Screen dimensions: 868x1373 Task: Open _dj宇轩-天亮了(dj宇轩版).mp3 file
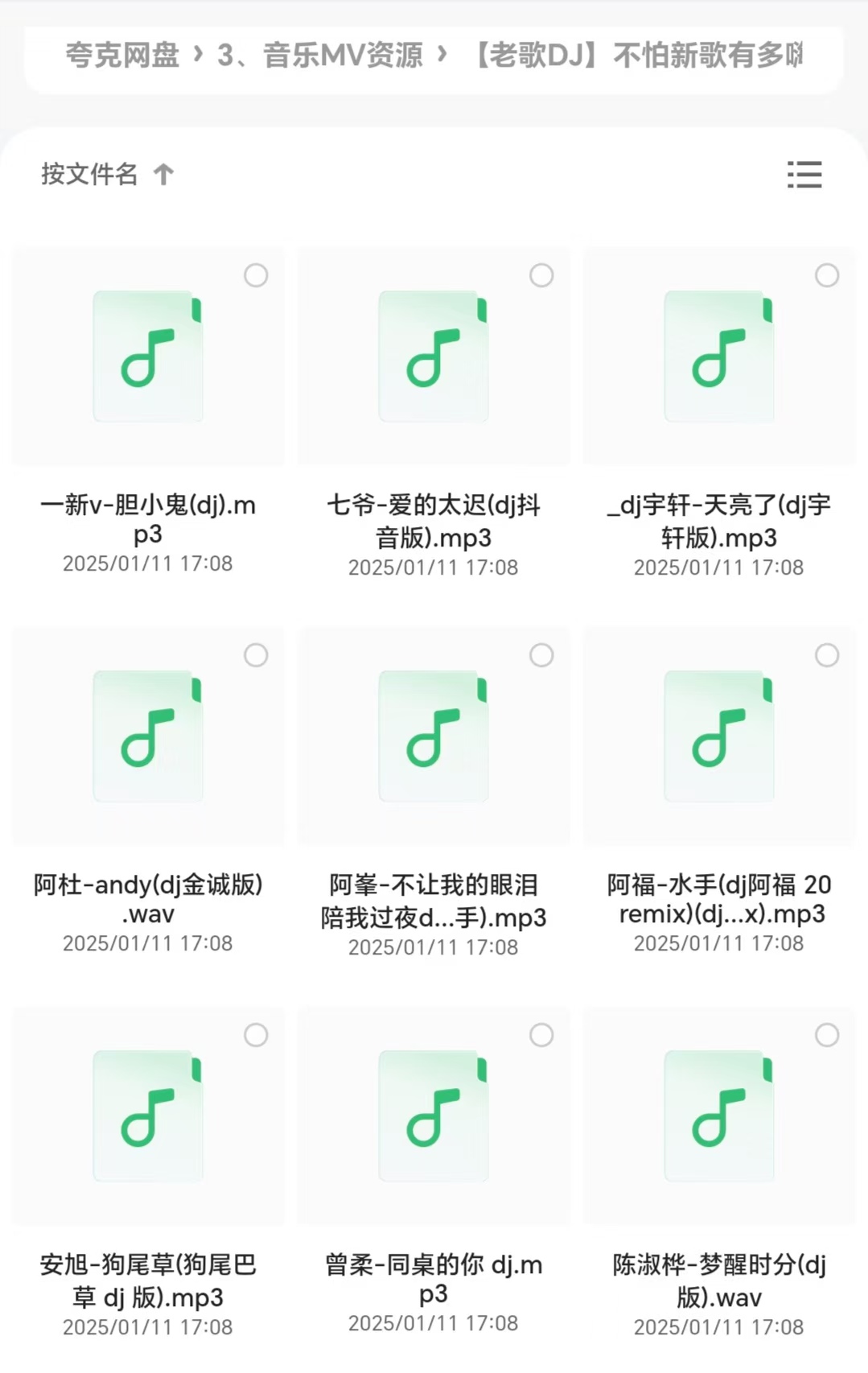[x=719, y=357]
